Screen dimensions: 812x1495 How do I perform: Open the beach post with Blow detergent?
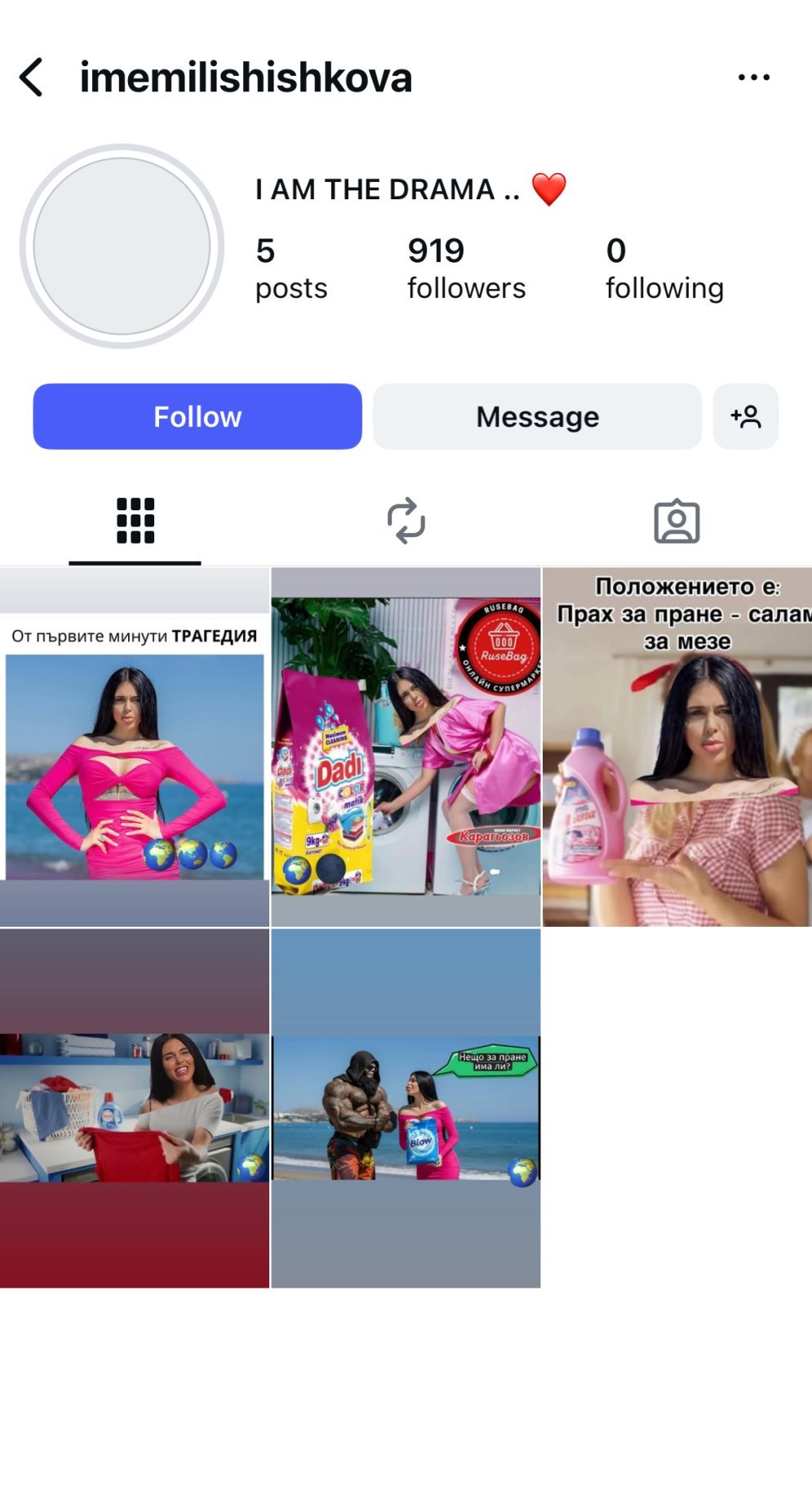coord(406,1109)
